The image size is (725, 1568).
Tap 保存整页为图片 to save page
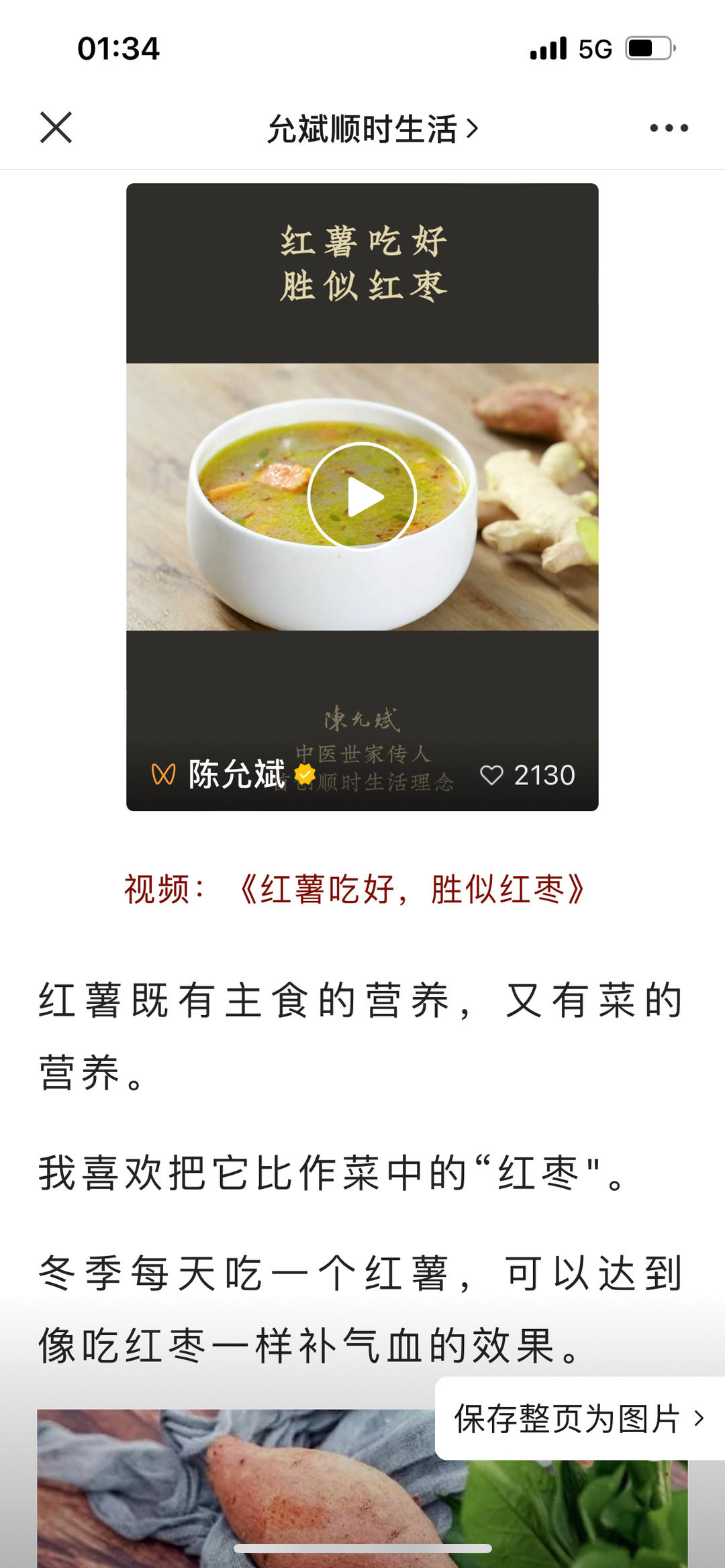tap(579, 1418)
